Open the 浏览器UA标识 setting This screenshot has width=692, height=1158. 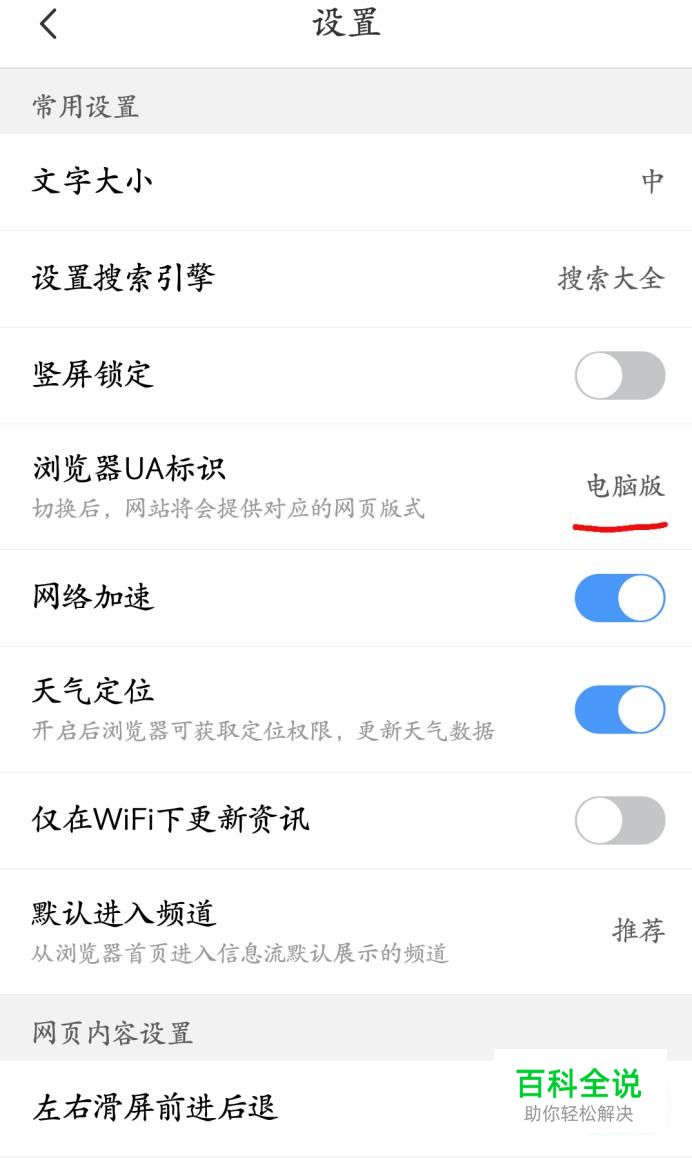coord(346,487)
